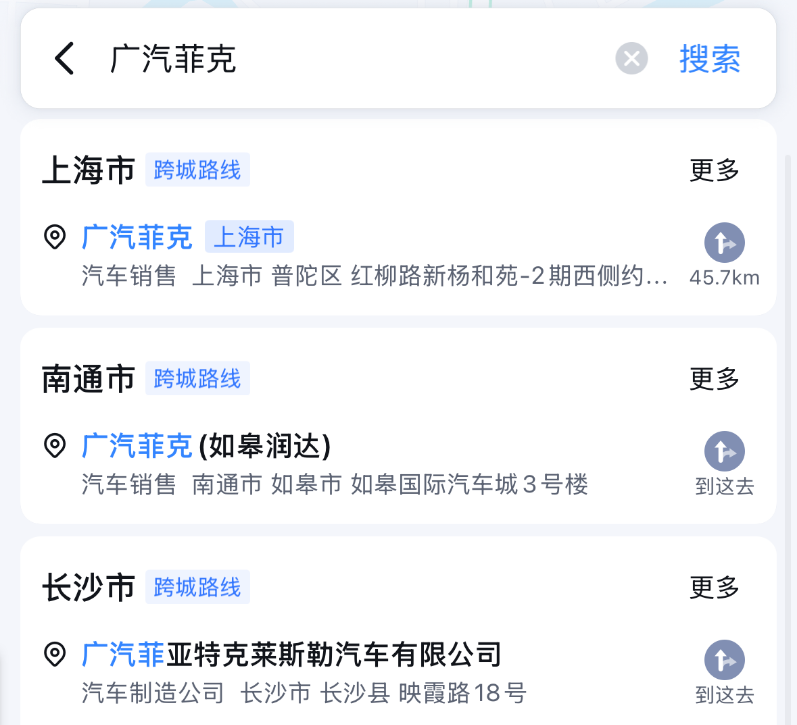Show 更多 results for 长沙市
This screenshot has height=725, width=797.
[x=714, y=587]
